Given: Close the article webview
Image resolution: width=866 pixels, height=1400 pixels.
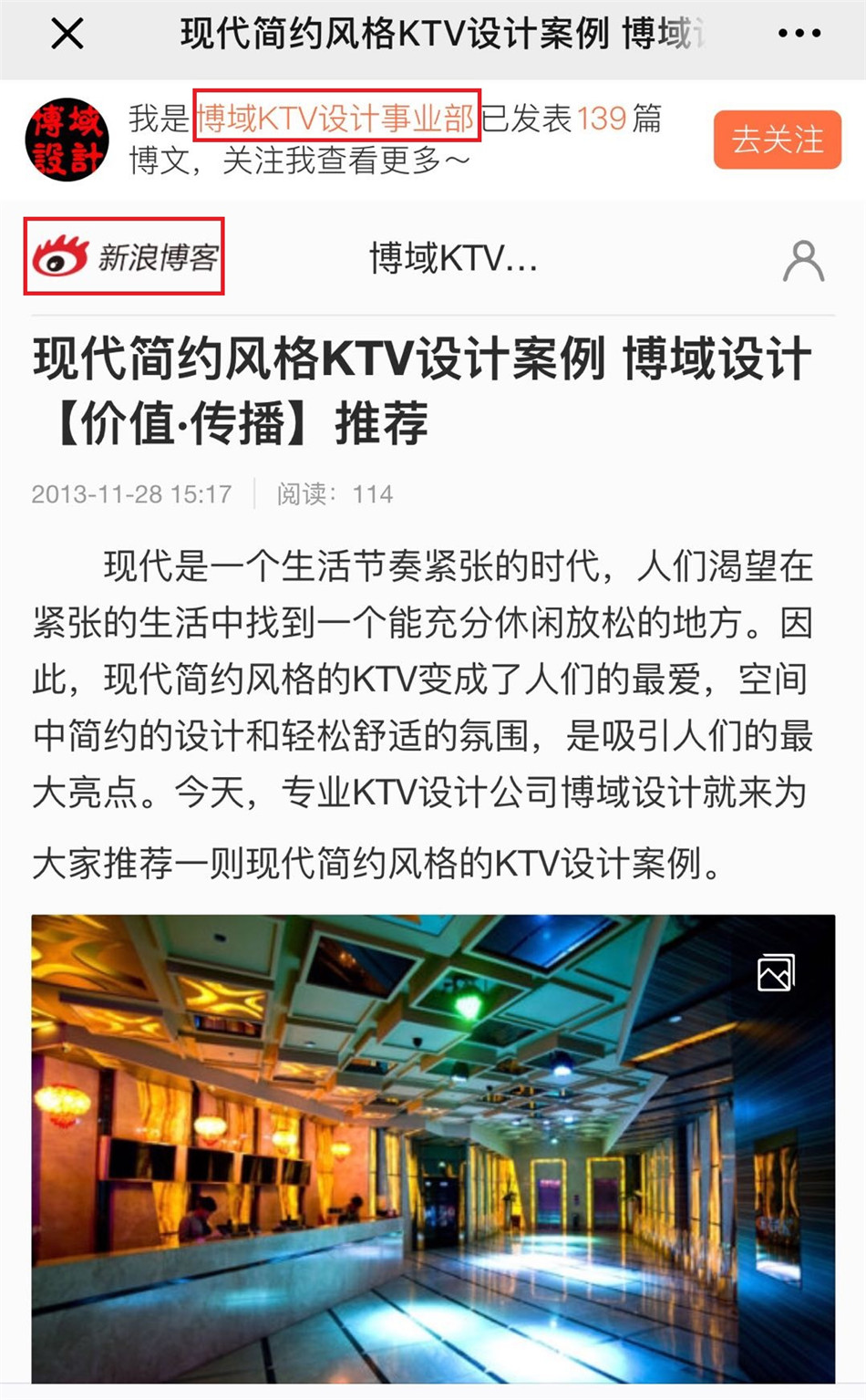Looking at the screenshot, I should (x=67, y=35).
